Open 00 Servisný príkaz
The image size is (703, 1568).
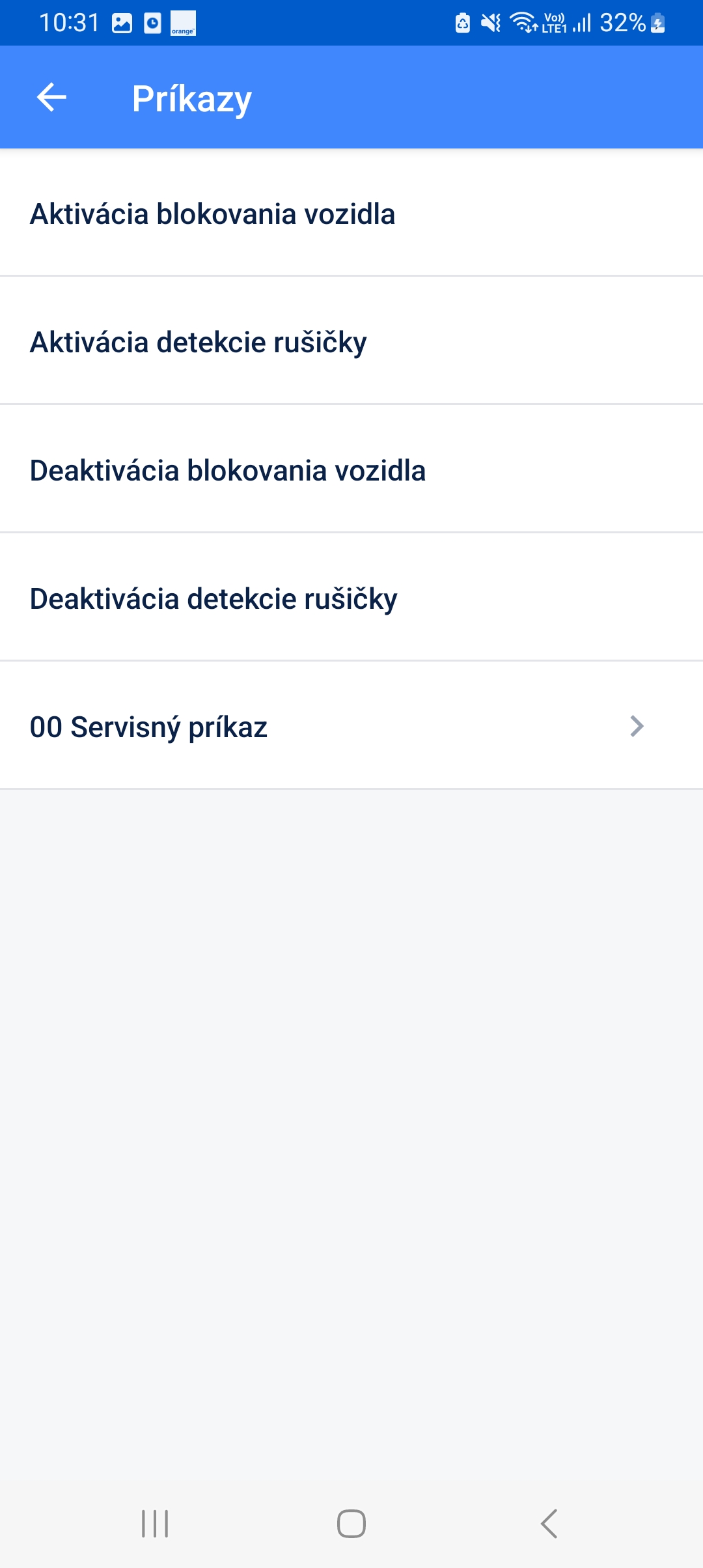point(351,725)
